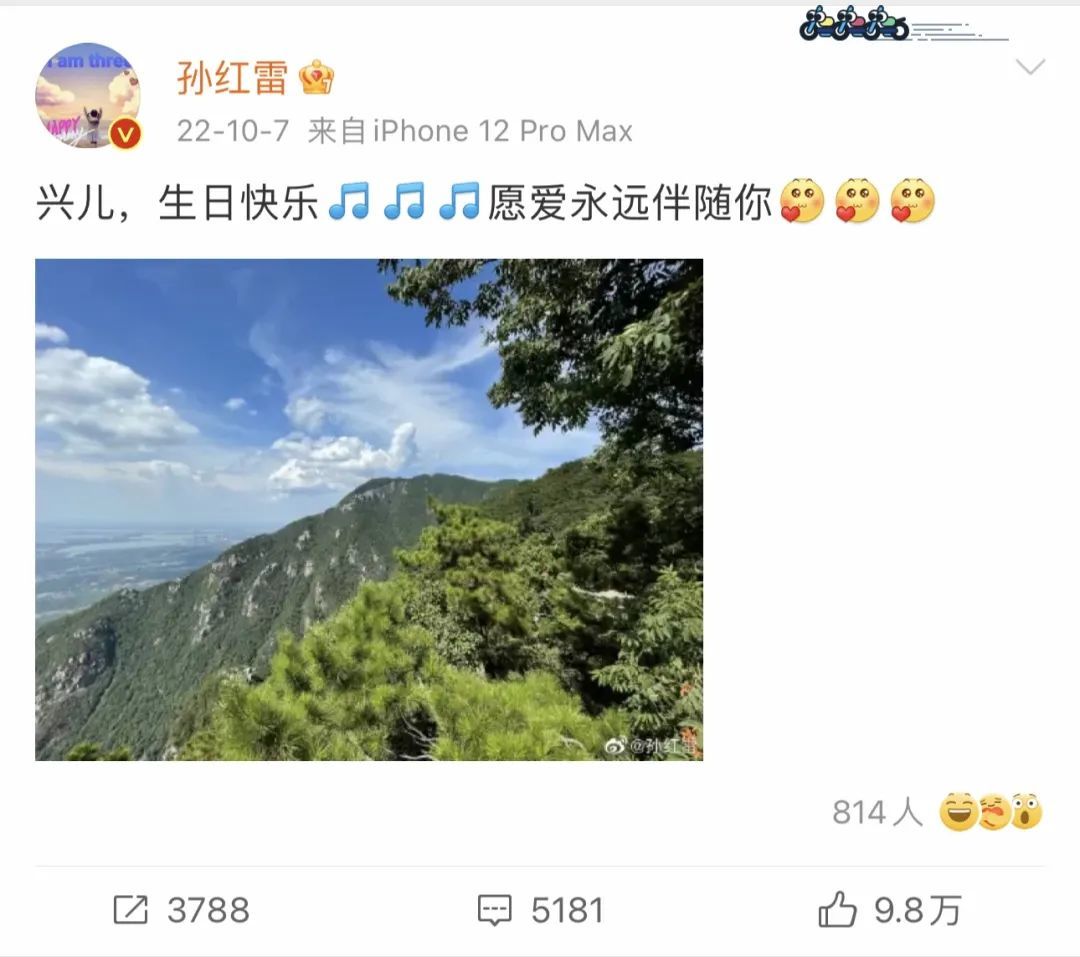Open the username 孙红雷 profile link
This screenshot has width=1080, height=957.
(x=232, y=77)
